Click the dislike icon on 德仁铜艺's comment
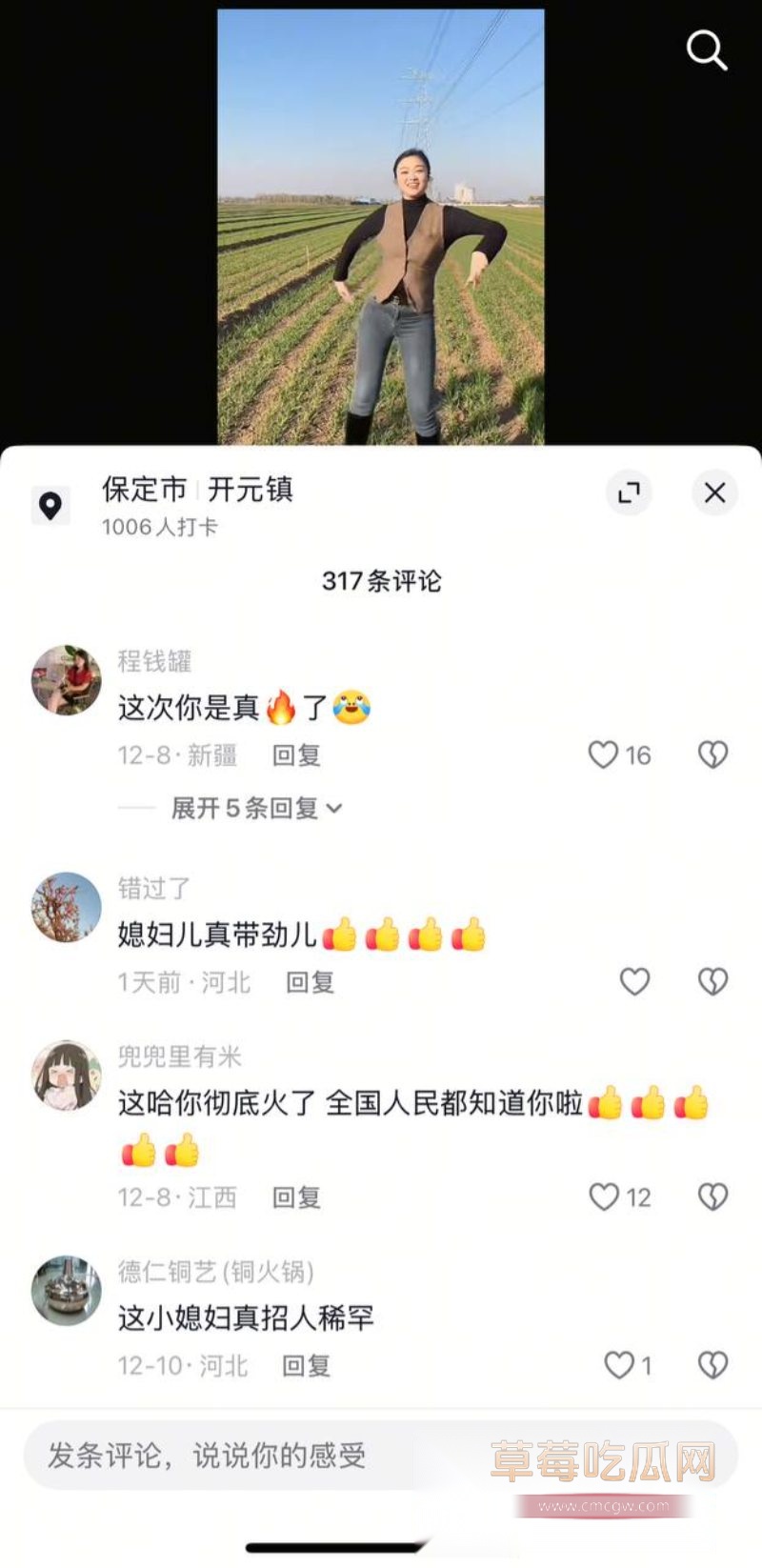Image resolution: width=762 pixels, height=1568 pixels. point(712,1366)
